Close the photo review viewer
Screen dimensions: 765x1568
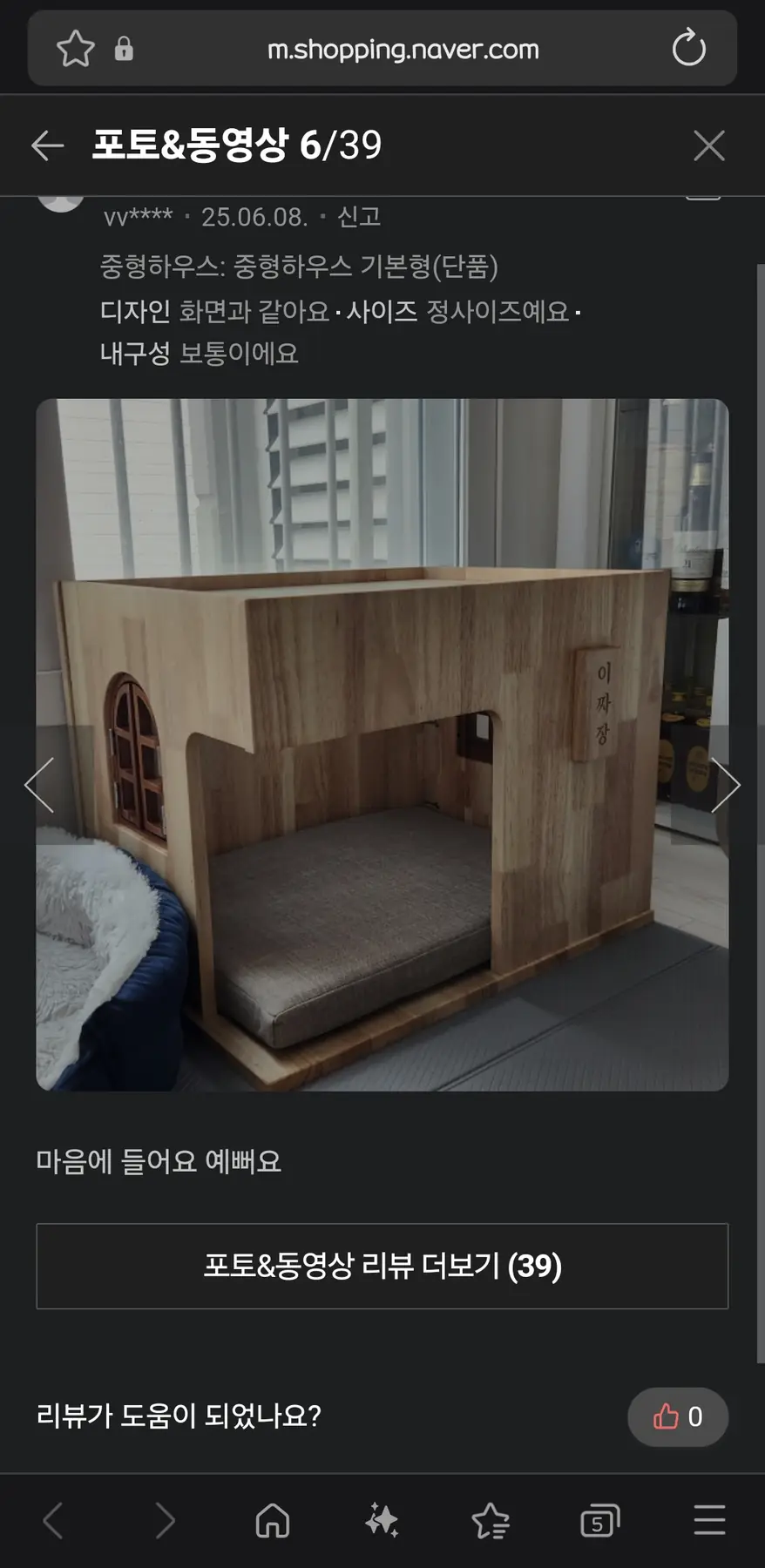[x=708, y=145]
